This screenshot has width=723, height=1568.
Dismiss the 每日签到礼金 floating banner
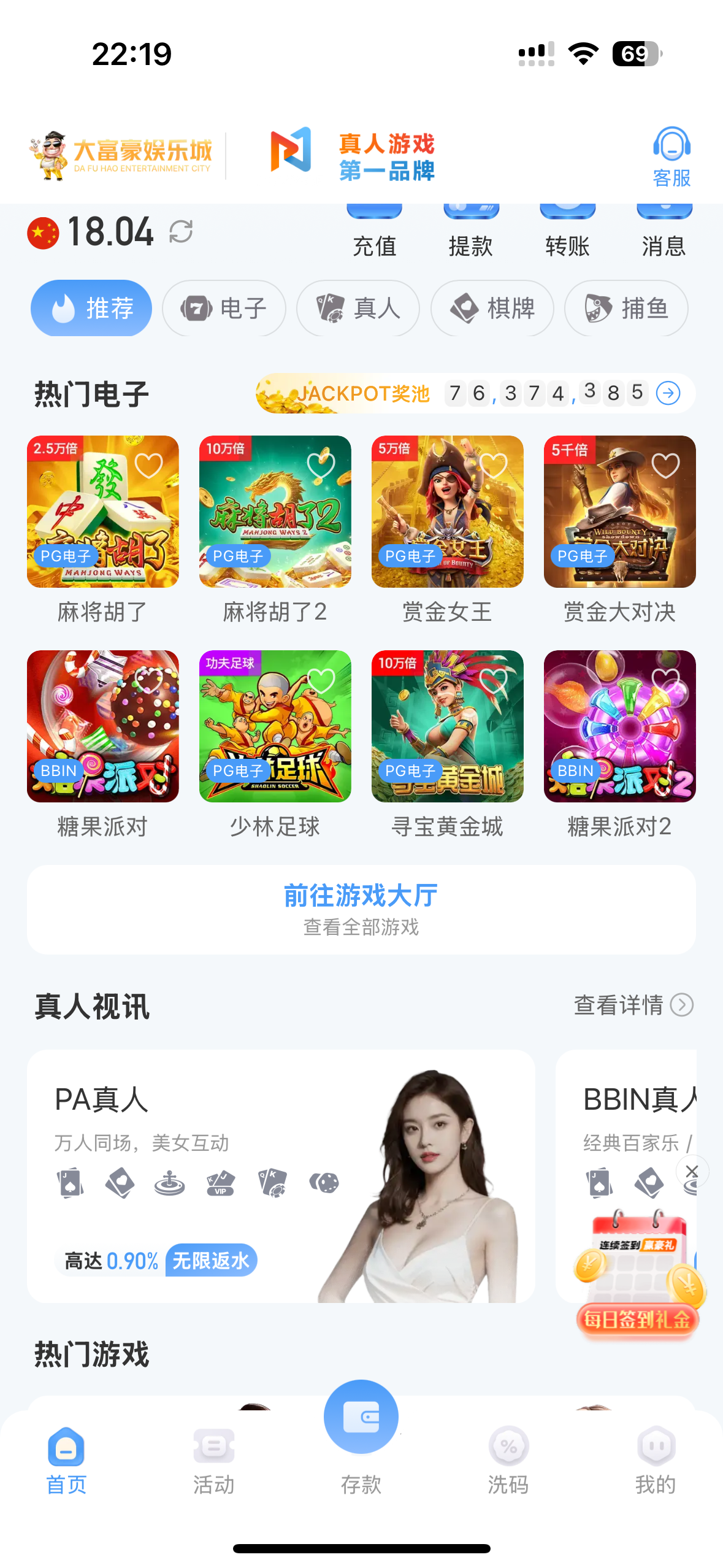pos(692,1171)
